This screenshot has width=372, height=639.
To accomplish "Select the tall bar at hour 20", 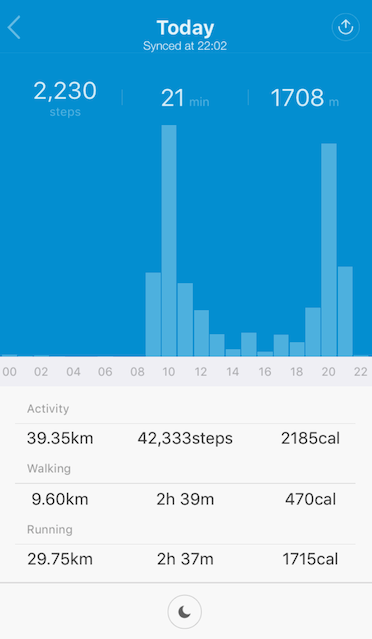I will (329, 250).
